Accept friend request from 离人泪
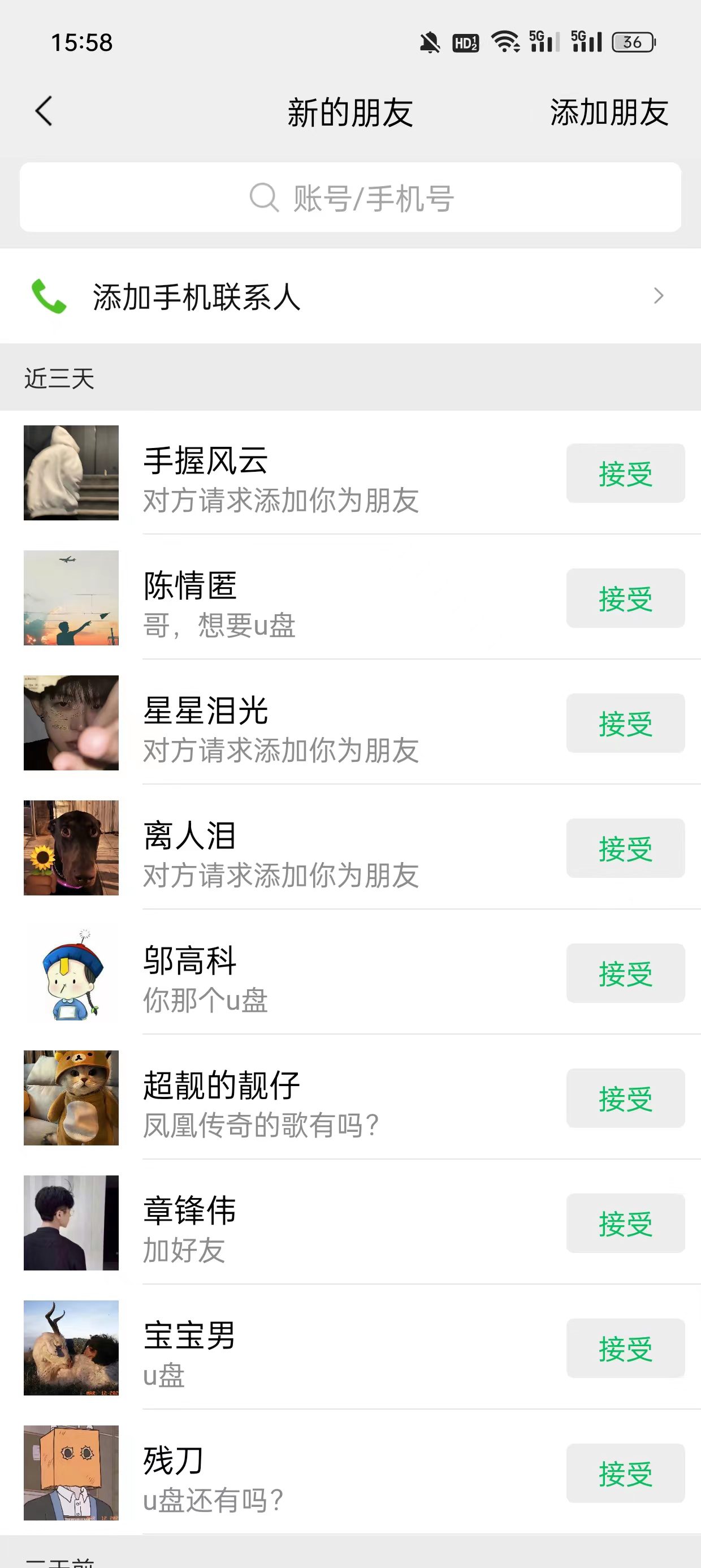Image resolution: width=701 pixels, height=1568 pixels. 625,848
